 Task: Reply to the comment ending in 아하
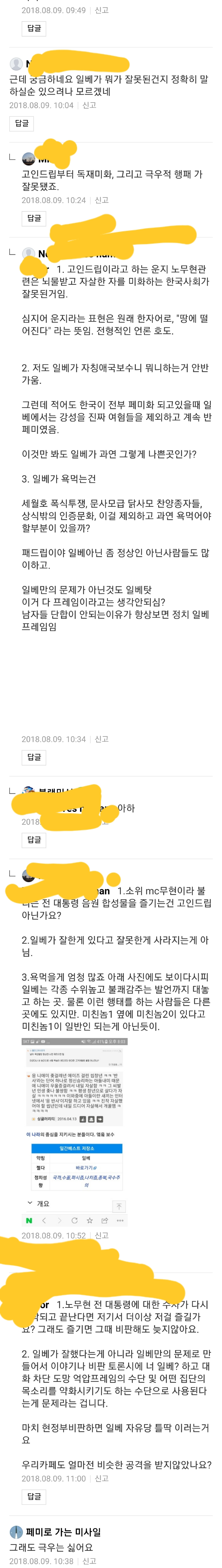(x=34, y=839)
